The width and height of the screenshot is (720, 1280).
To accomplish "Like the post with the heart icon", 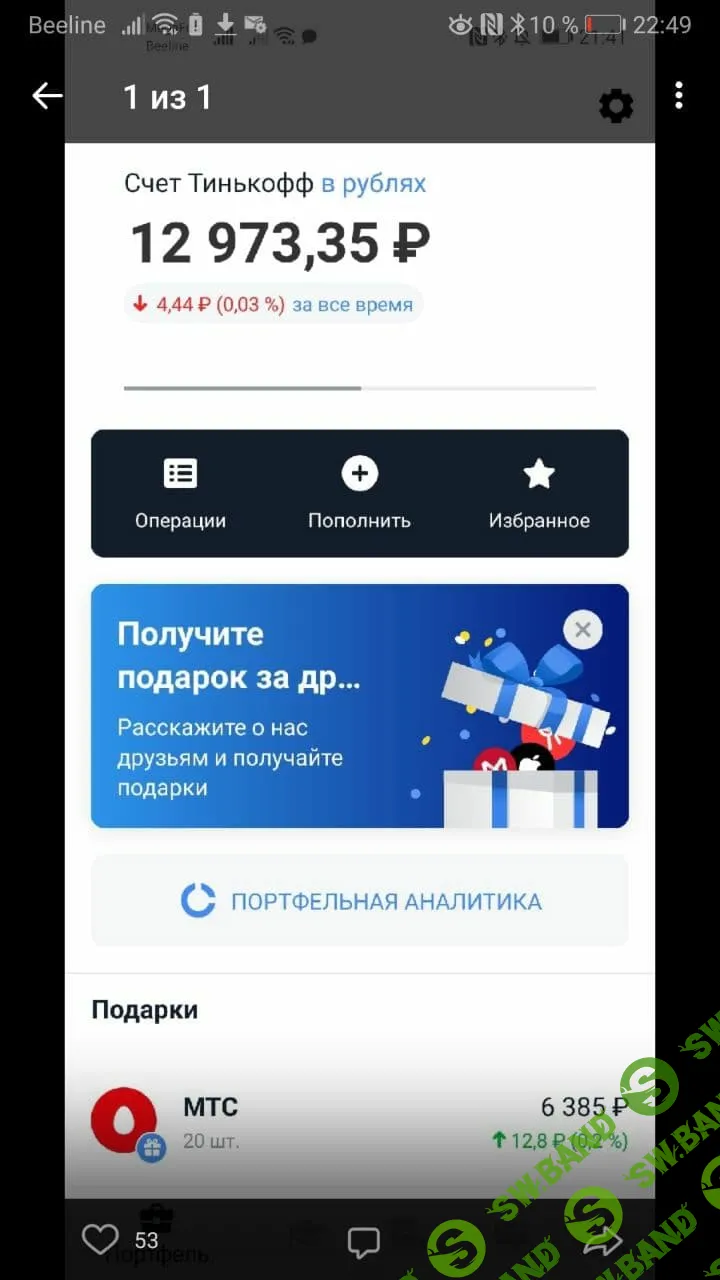I will pyautogui.click(x=100, y=1239).
